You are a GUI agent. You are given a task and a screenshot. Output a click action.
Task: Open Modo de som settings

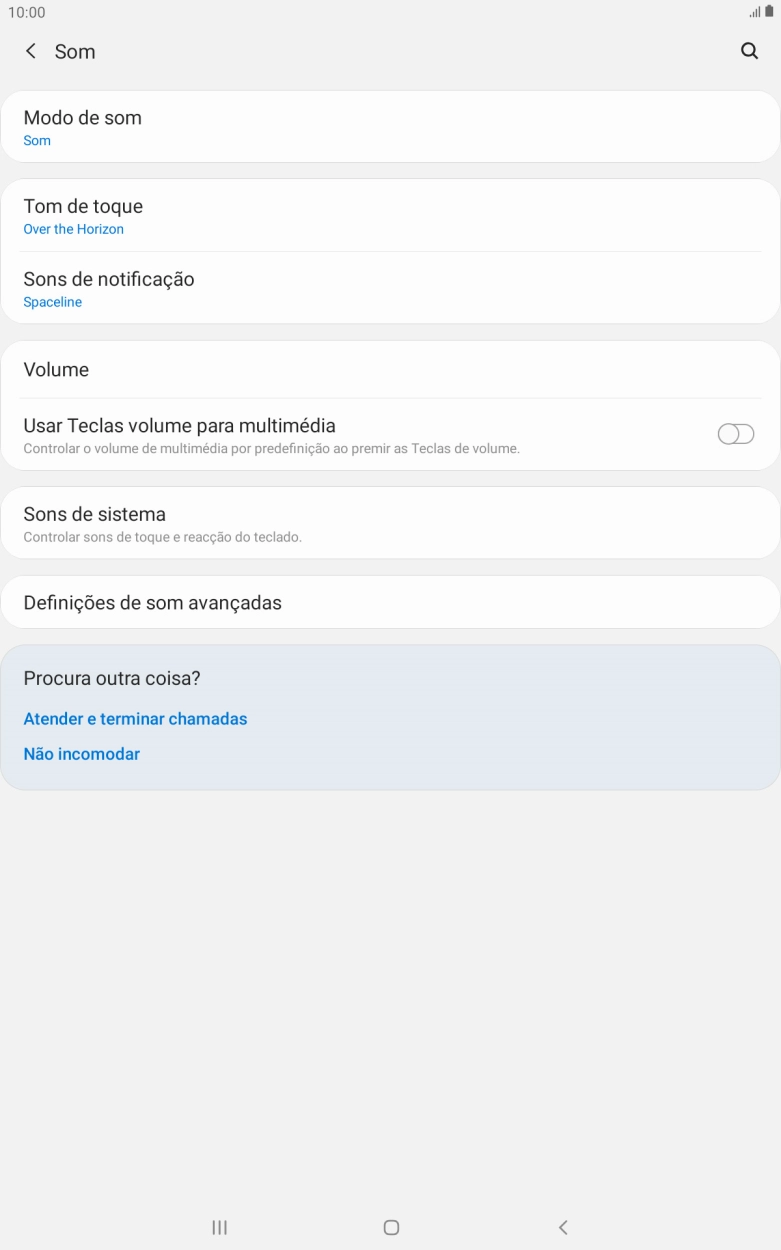(x=390, y=127)
